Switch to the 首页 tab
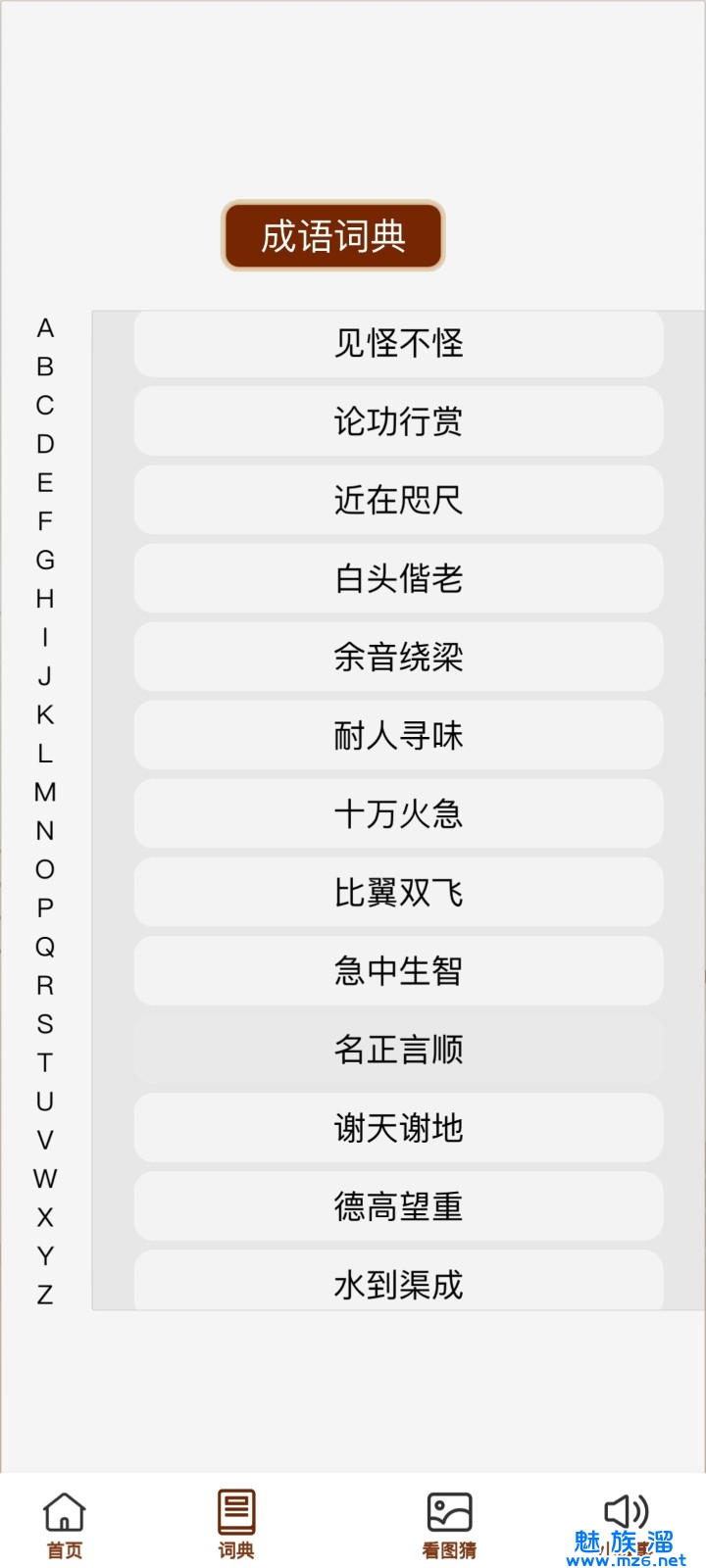Image resolution: width=706 pixels, height=1568 pixels. [x=65, y=1524]
